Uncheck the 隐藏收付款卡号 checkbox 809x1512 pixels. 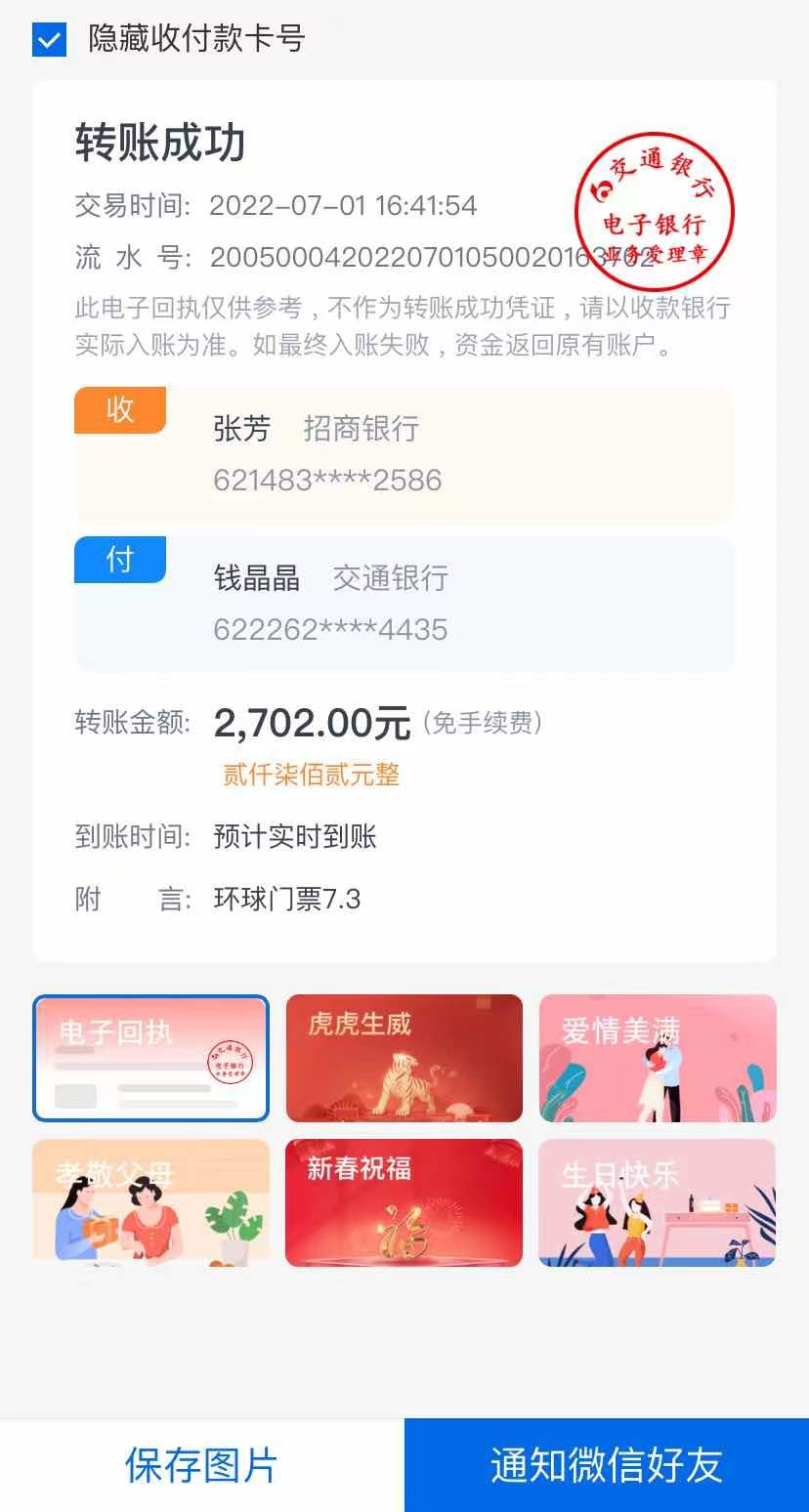coord(49,40)
